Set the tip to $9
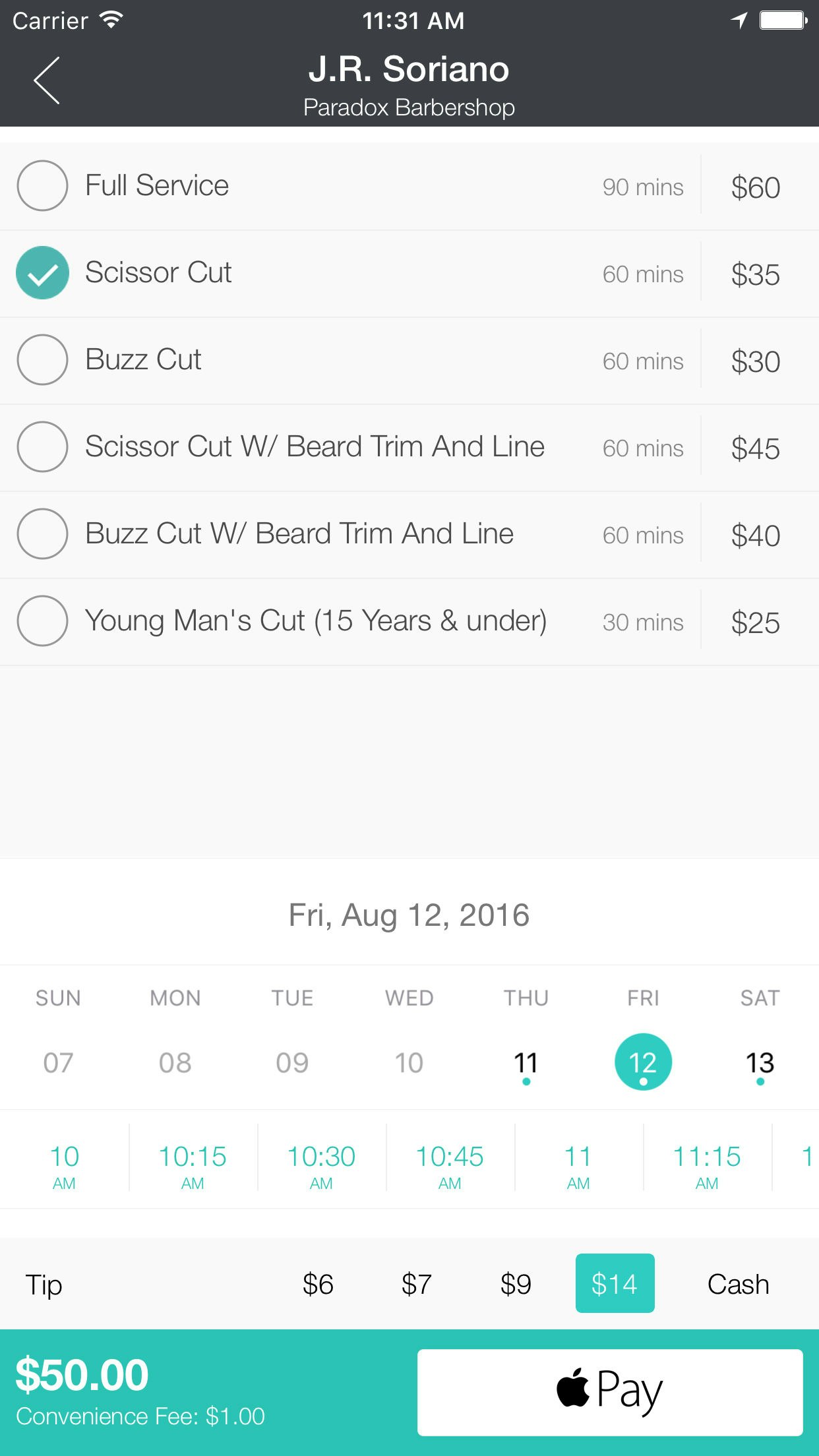 click(516, 1284)
